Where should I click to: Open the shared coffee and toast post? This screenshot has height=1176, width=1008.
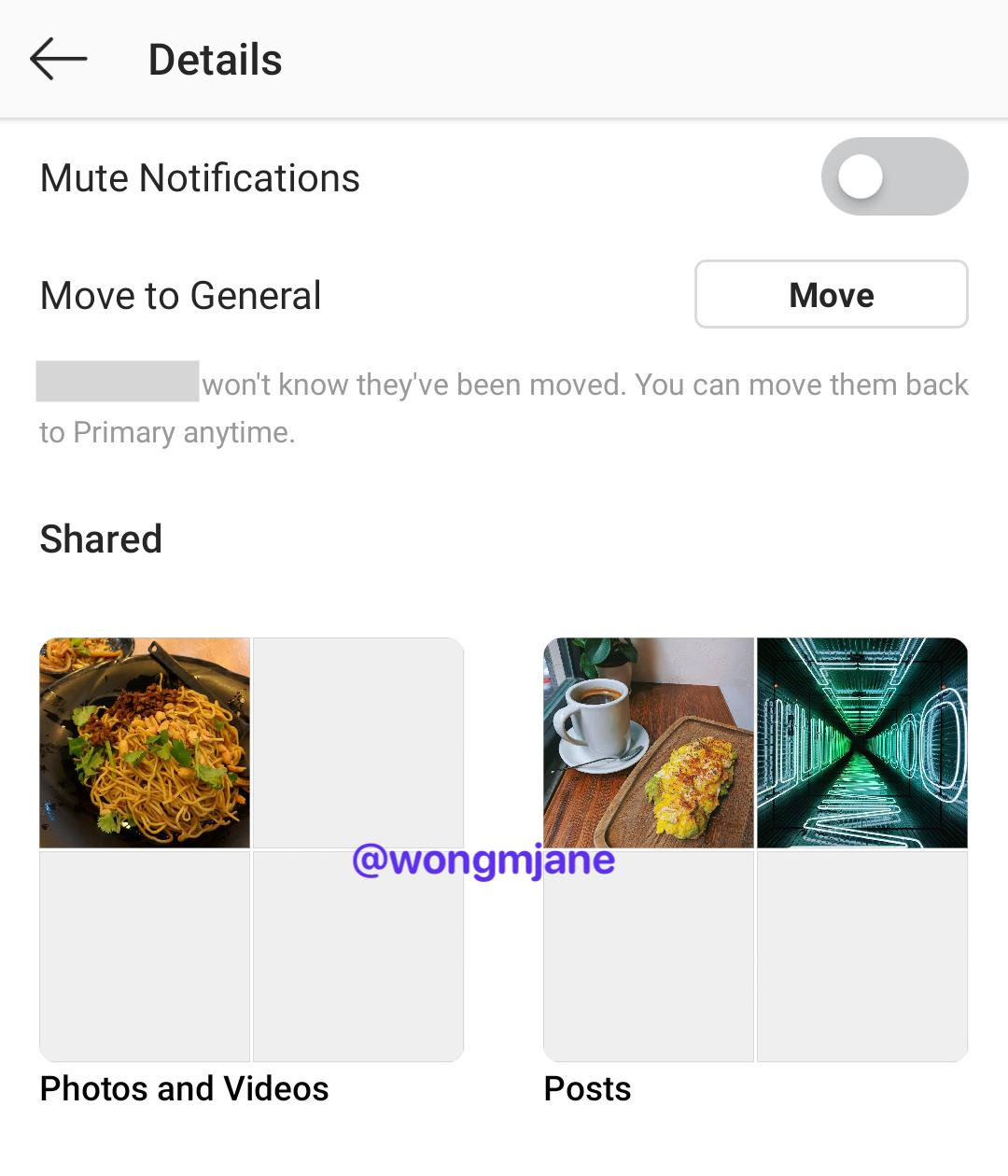coord(649,743)
